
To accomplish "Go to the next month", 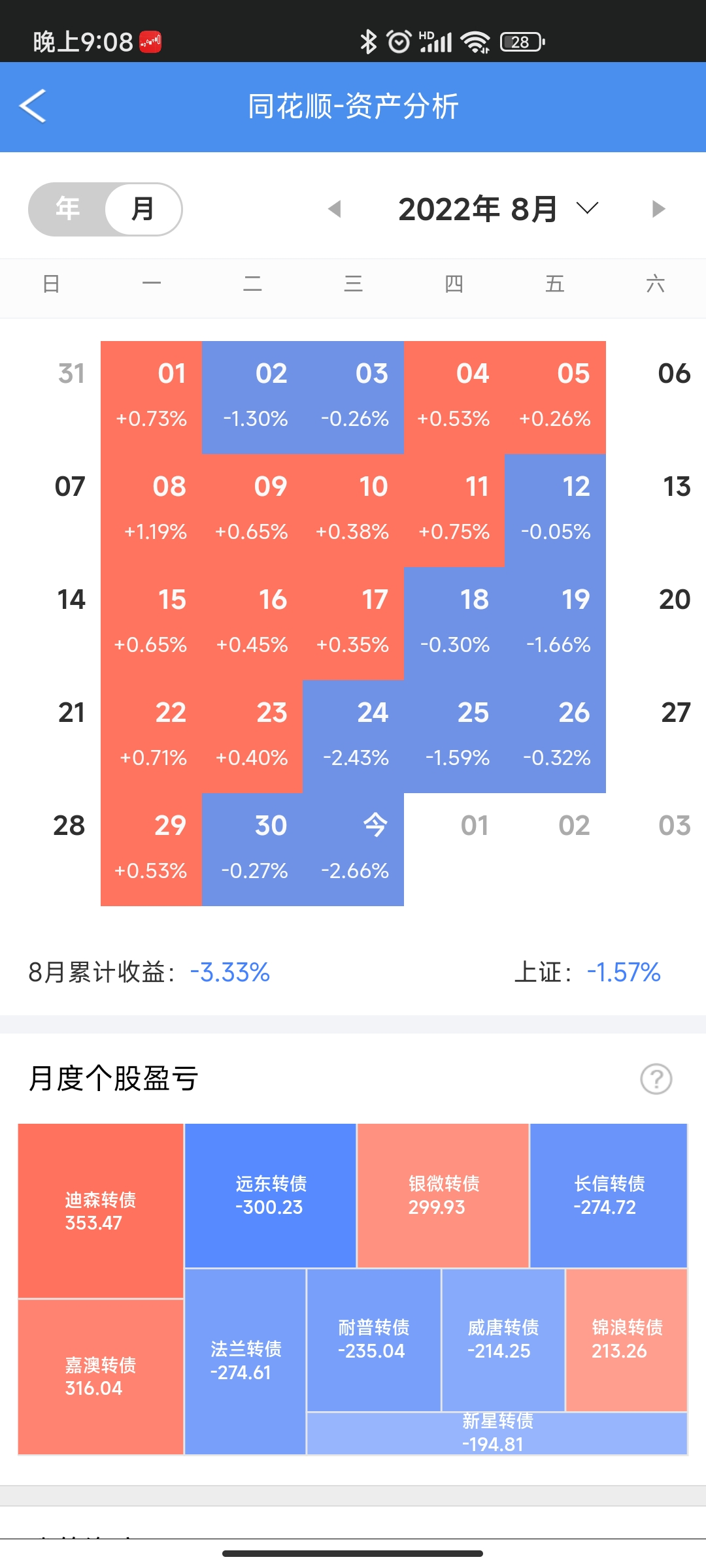I will [x=658, y=209].
